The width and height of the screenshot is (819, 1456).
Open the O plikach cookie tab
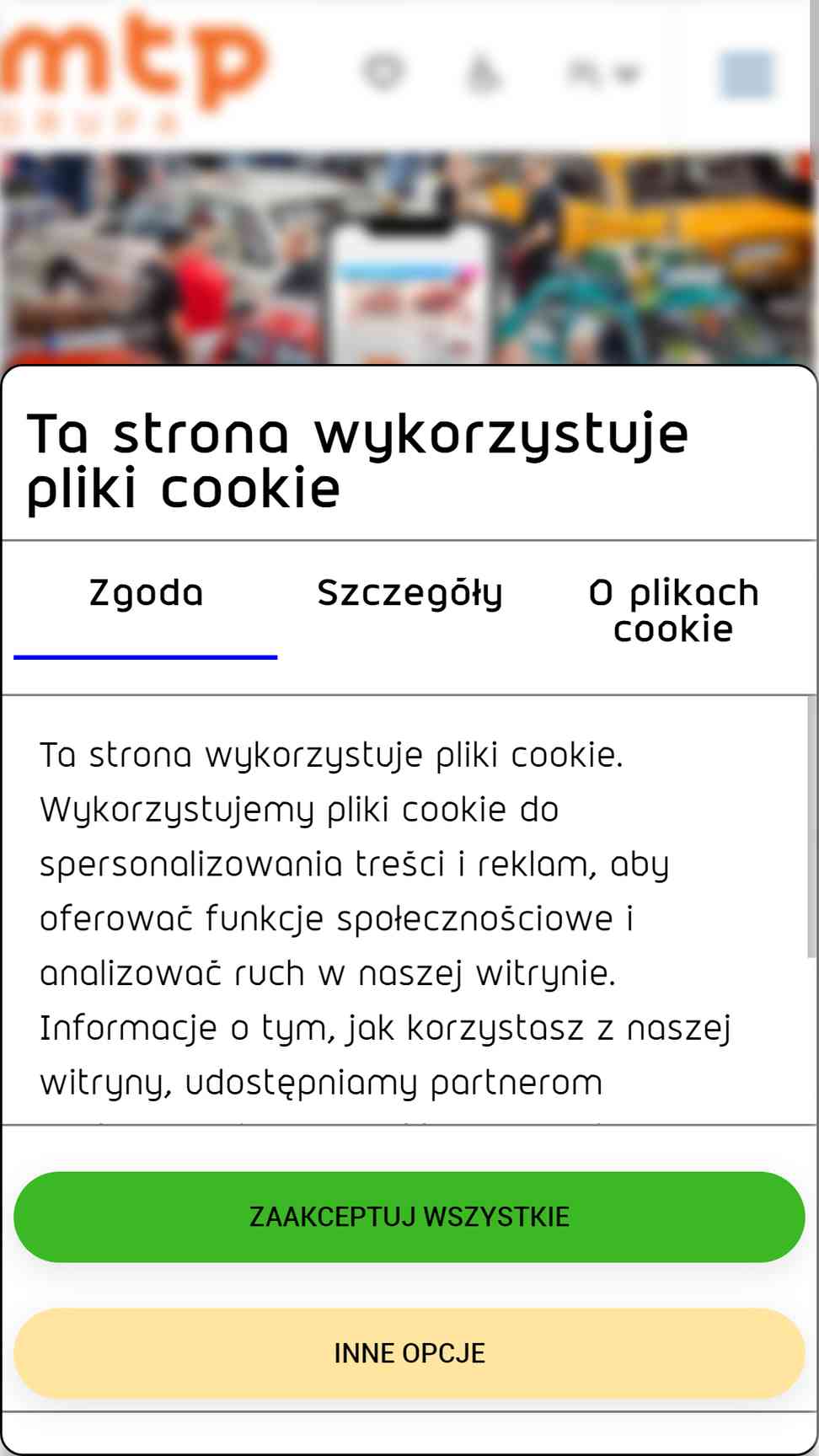tap(673, 611)
